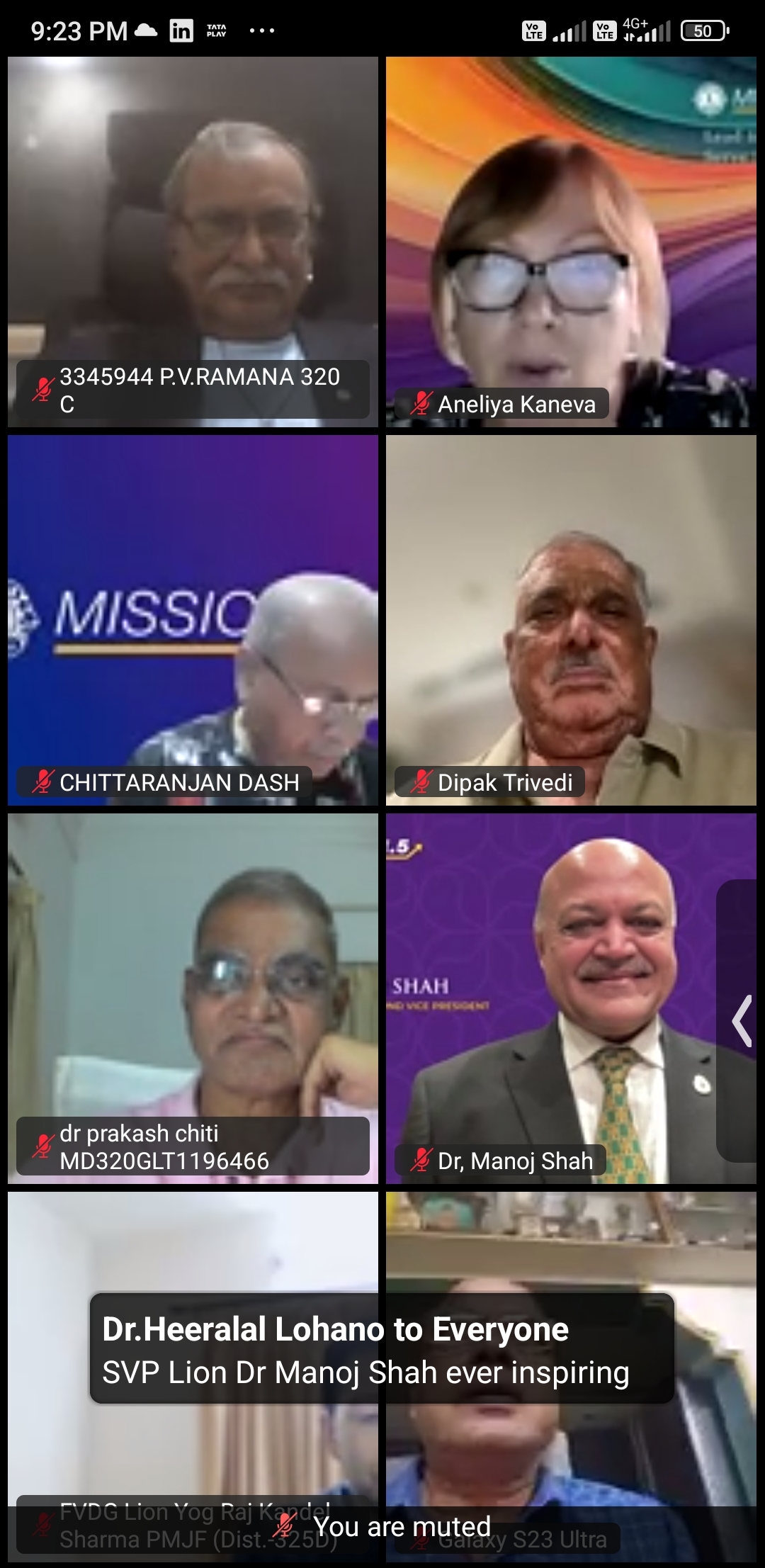The width and height of the screenshot is (765, 1568).
Task: Select dr prakash chiti video tile
Action: point(193,998)
